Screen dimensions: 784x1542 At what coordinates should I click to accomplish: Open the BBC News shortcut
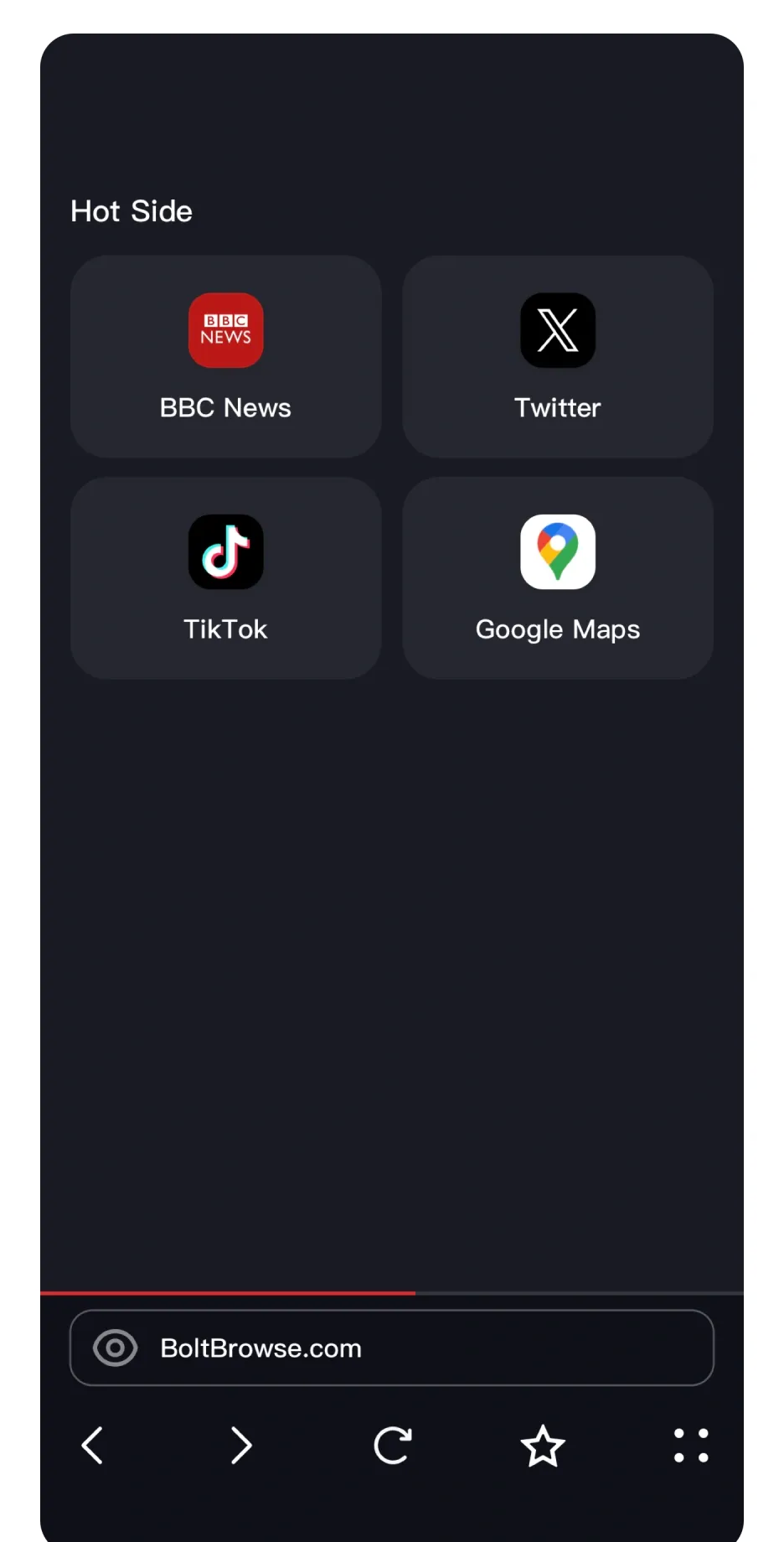coord(225,356)
